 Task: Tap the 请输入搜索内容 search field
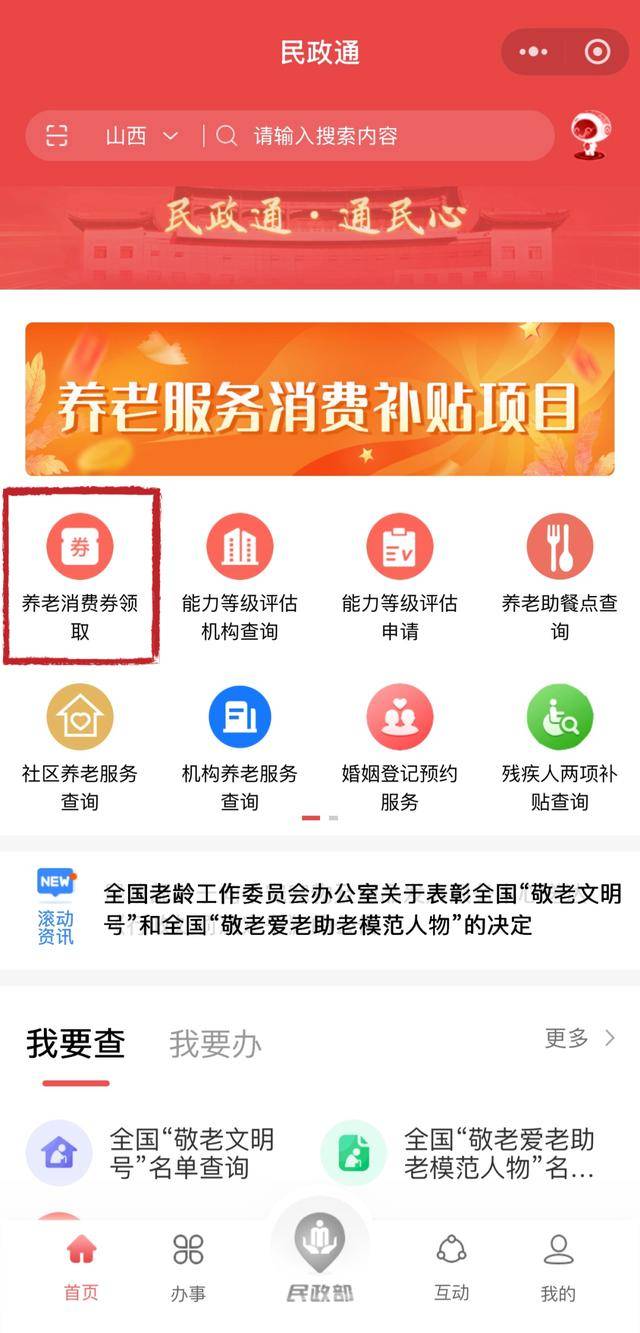click(380, 136)
